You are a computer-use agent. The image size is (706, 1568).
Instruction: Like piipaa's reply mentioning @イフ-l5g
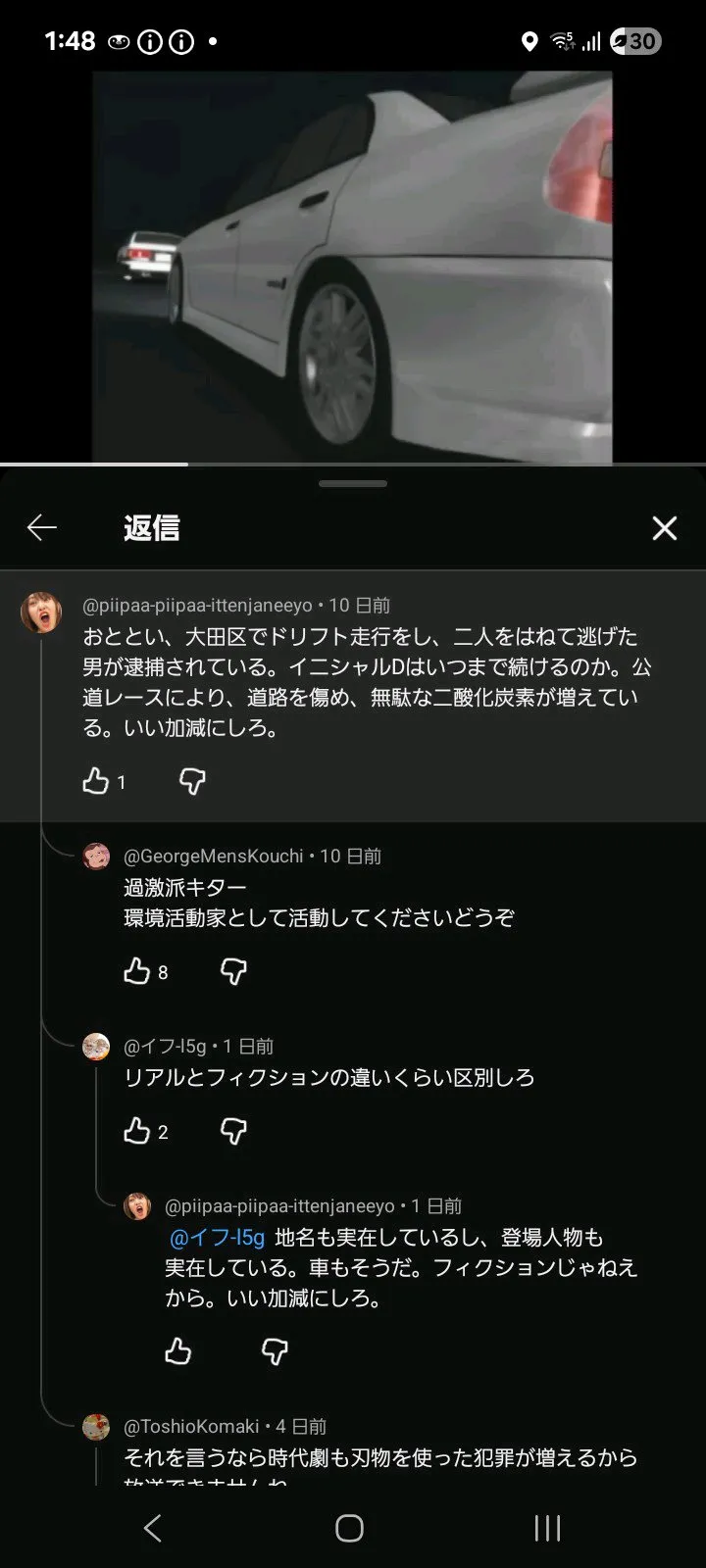[x=177, y=1351]
